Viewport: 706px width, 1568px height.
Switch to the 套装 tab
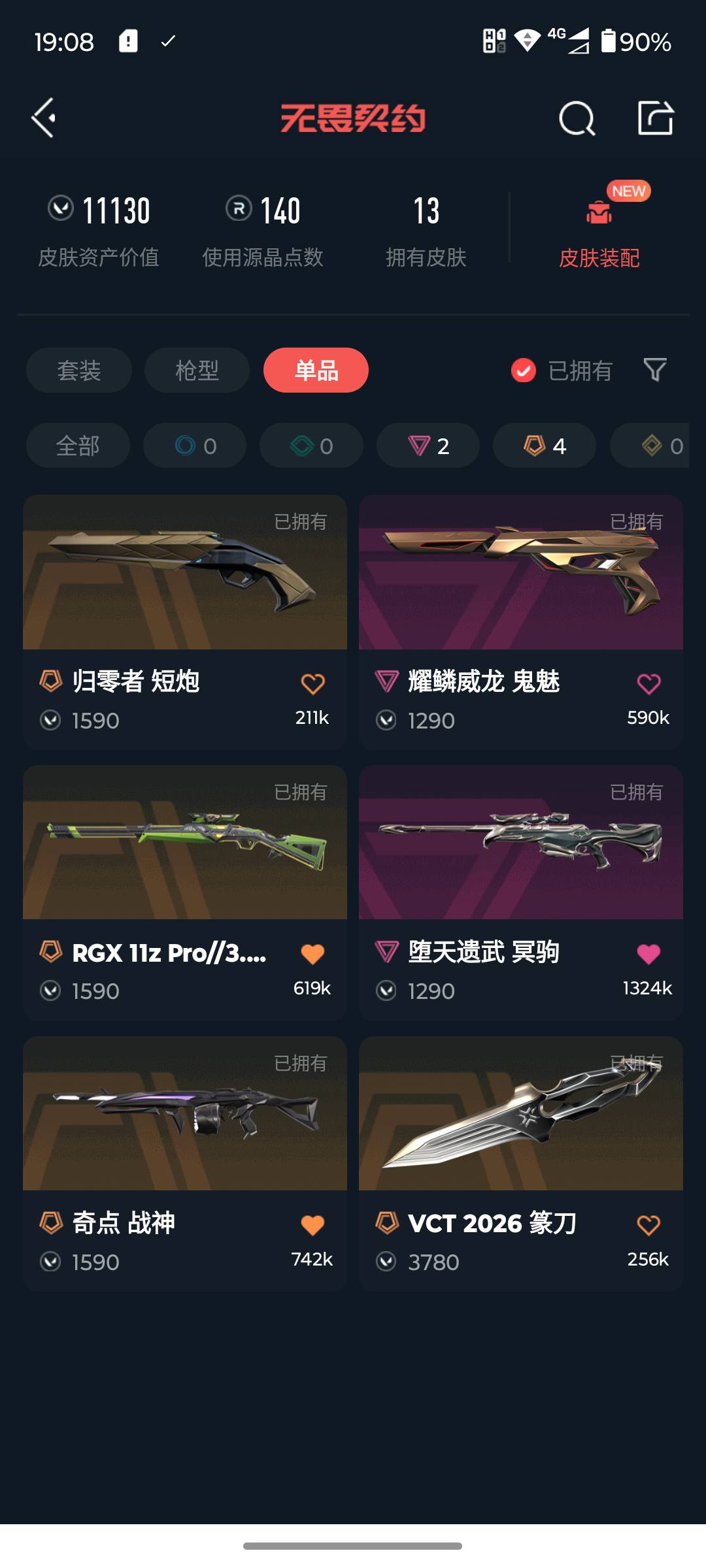[78, 370]
